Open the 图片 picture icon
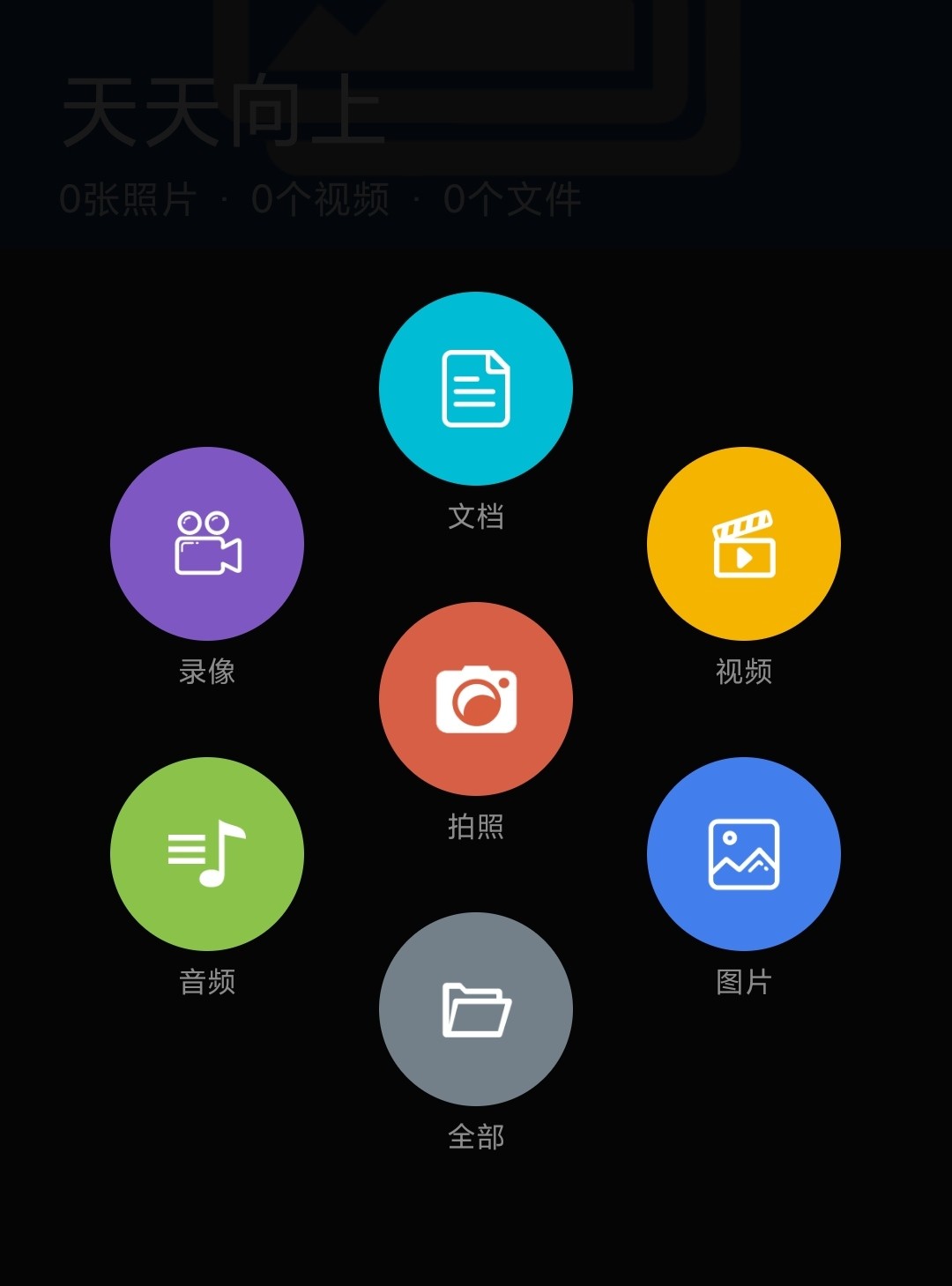The image size is (952, 1286). pos(744,854)
